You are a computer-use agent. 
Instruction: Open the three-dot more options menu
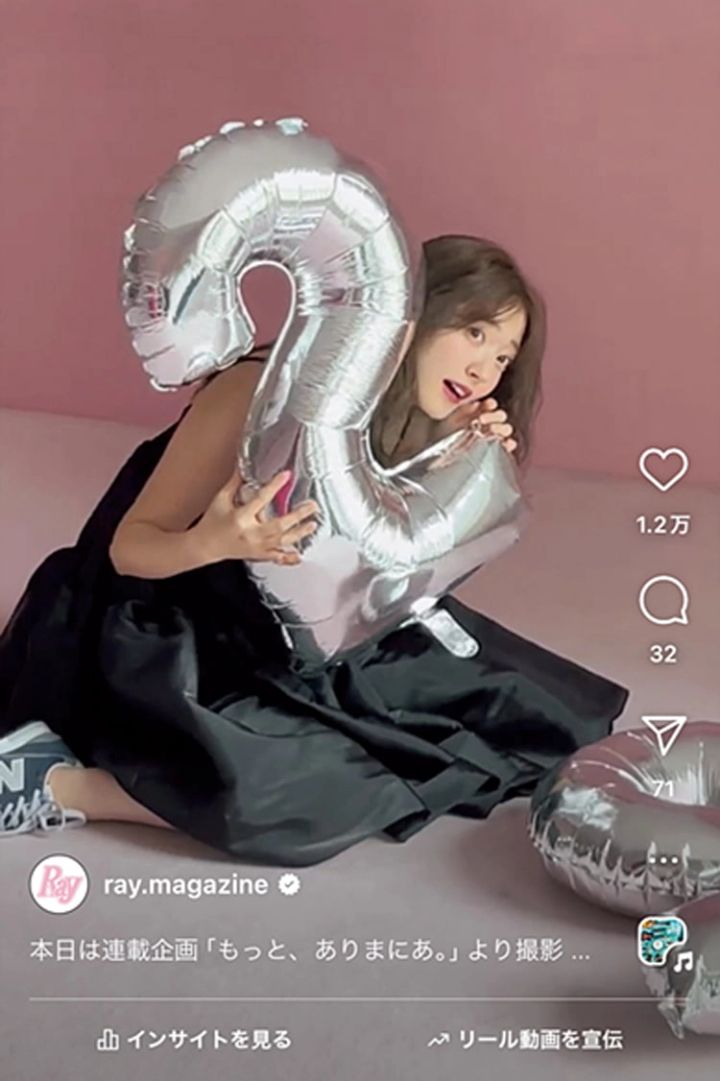point(663,860)
